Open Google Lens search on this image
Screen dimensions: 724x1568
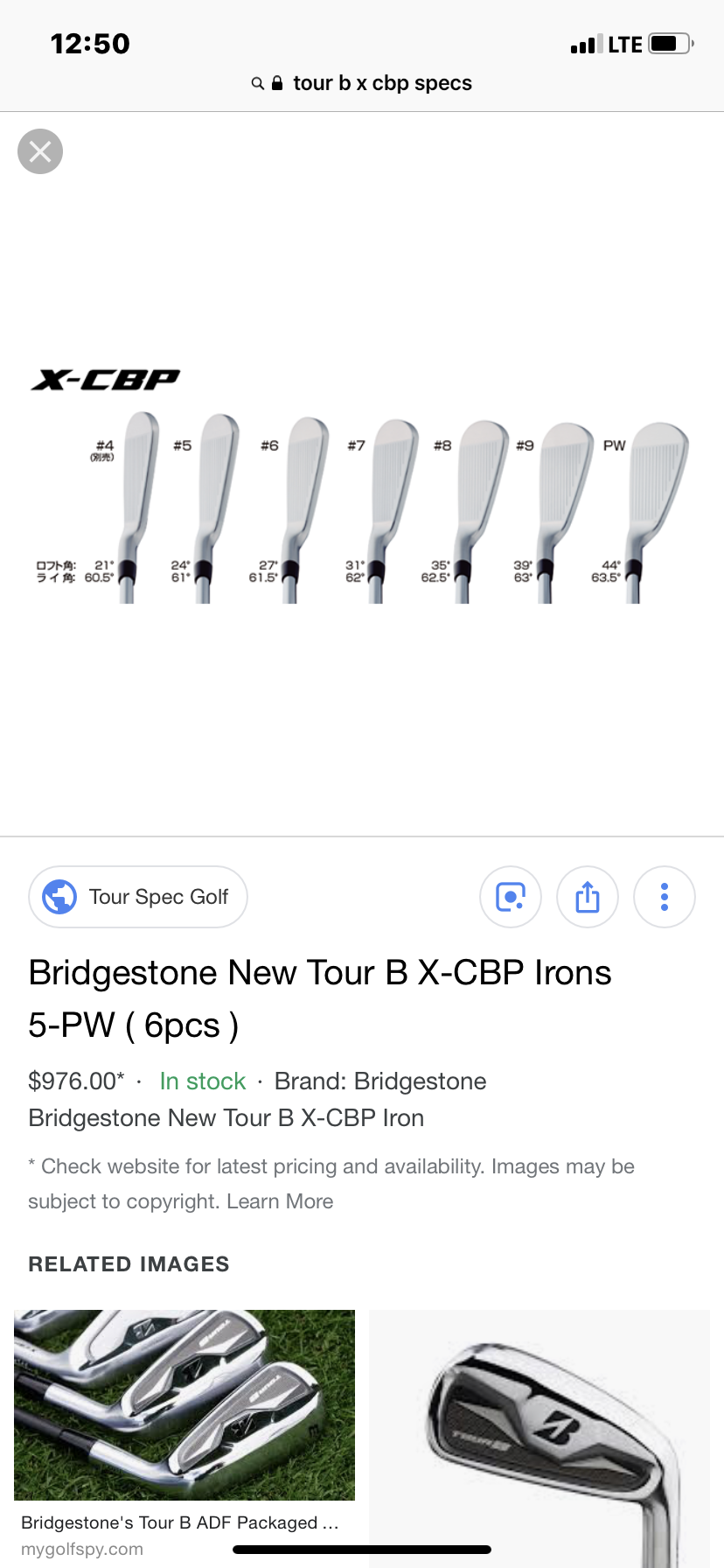coord(511,897)
